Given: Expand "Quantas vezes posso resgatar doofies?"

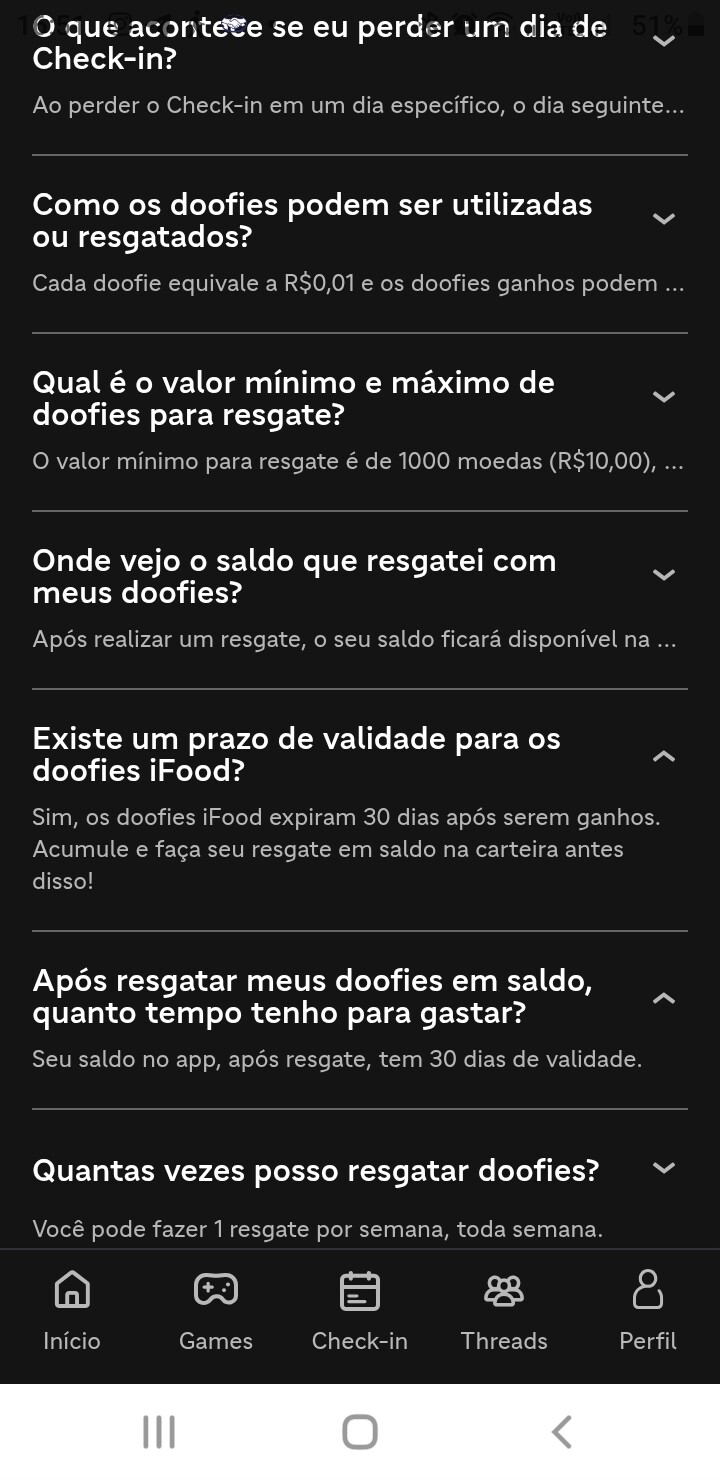Looking at the screenshot, I should click(x=664, y=1168).
